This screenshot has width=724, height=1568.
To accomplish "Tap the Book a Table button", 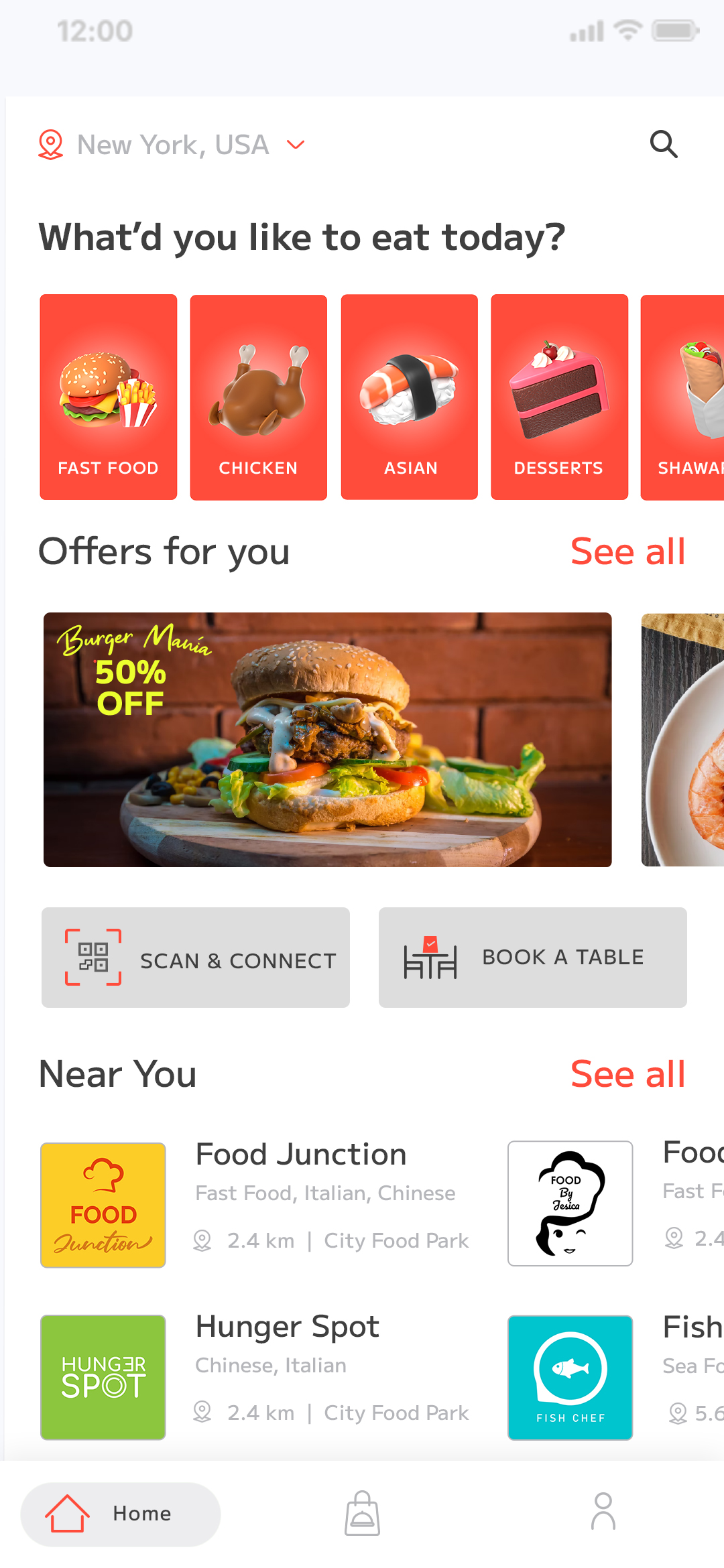I will (x=532, y=957).
